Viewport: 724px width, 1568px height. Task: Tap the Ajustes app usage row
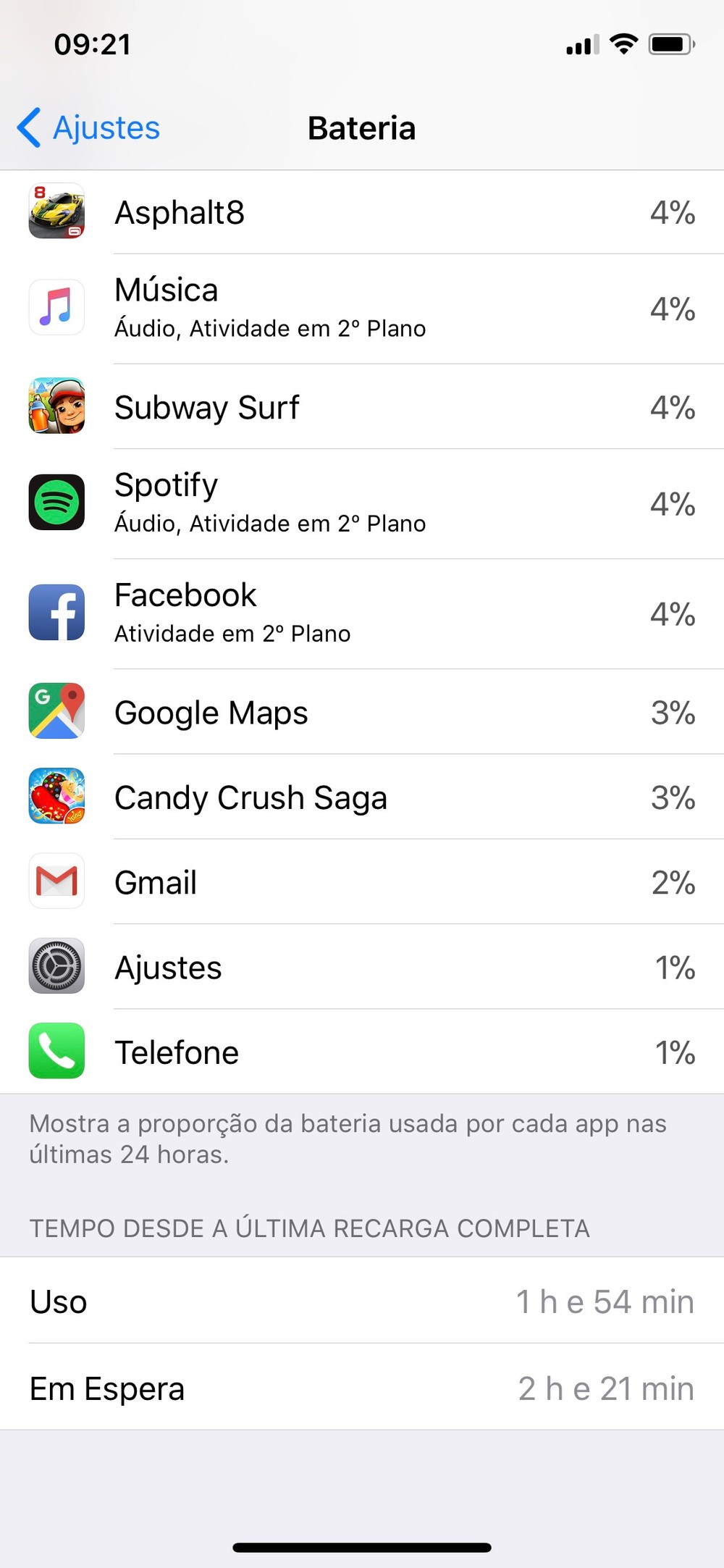coord(362,967)
